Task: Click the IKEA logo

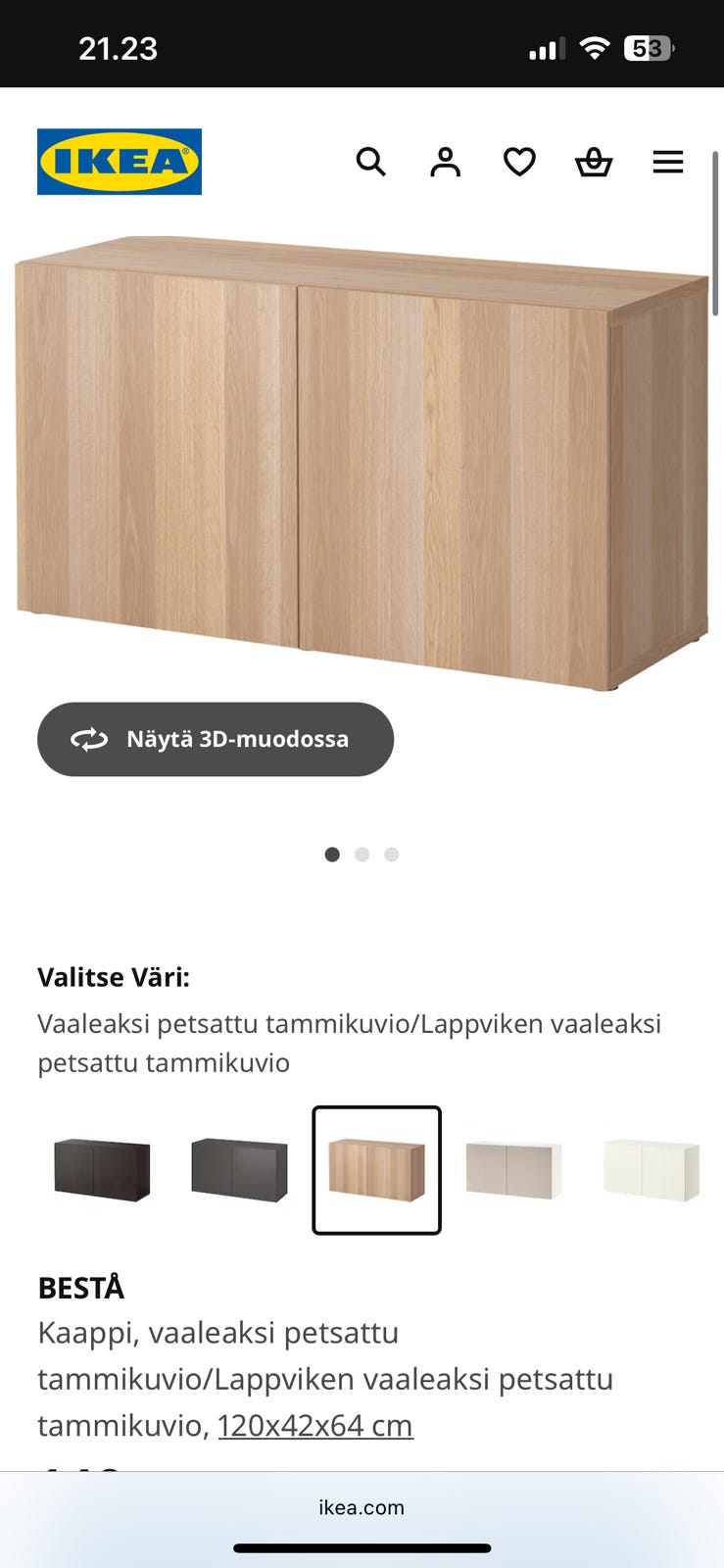Action: click(119, 161)
